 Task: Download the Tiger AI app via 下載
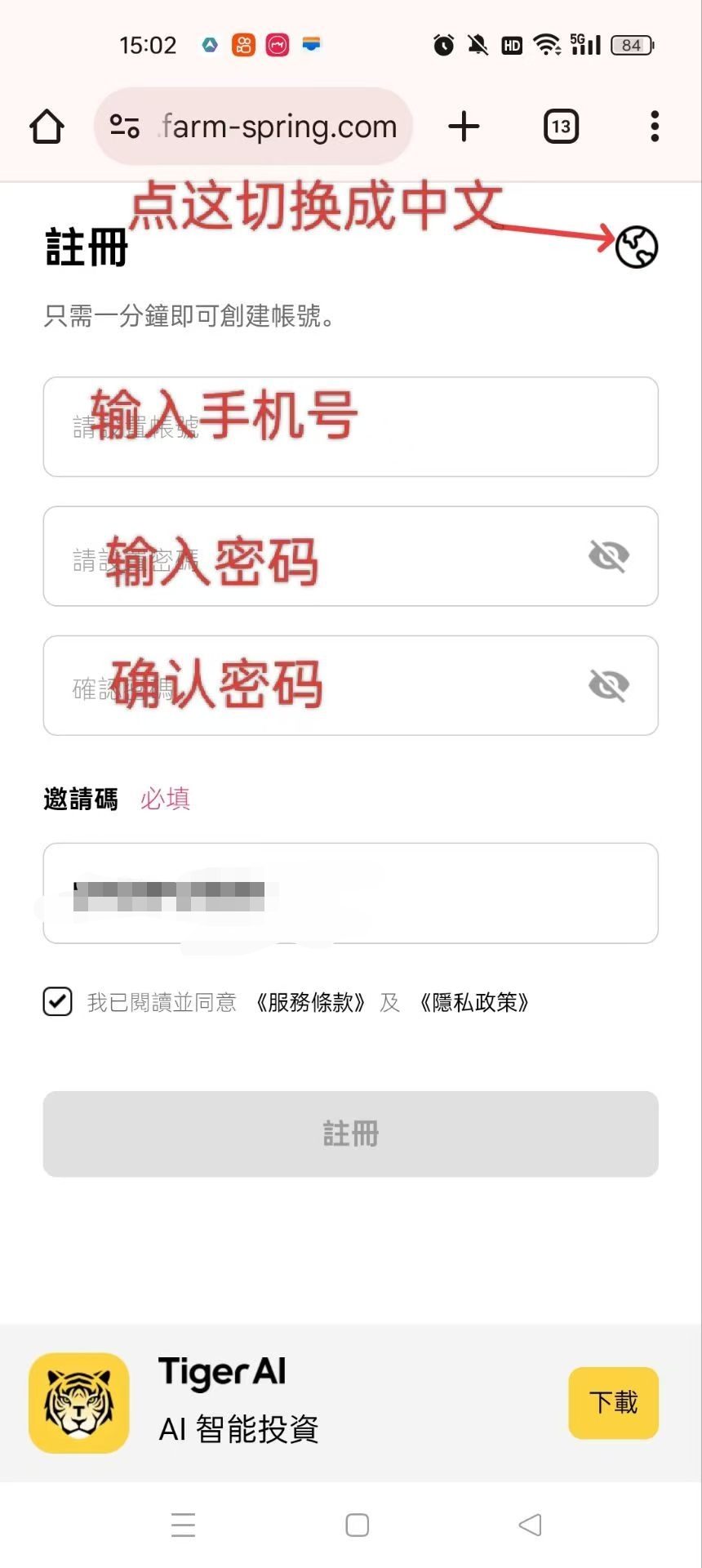(x=614, y=1403)
